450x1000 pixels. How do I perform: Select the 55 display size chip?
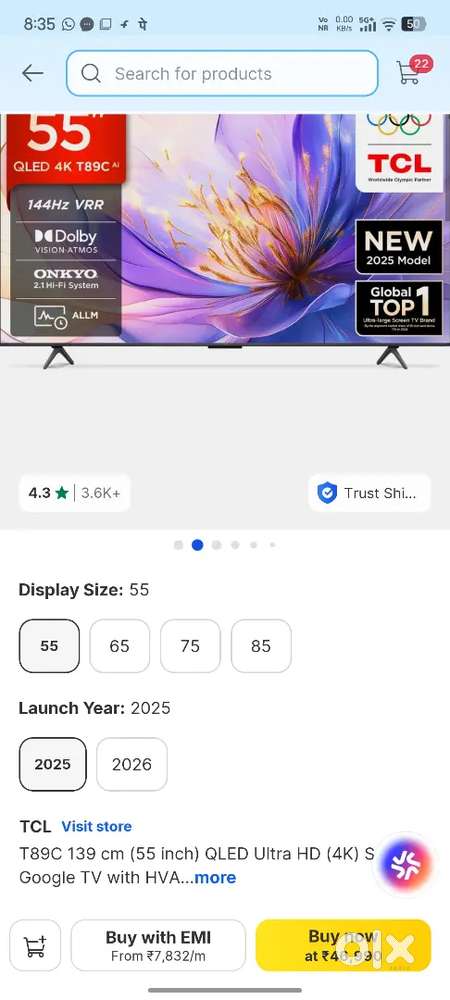[x=49, y=646]
